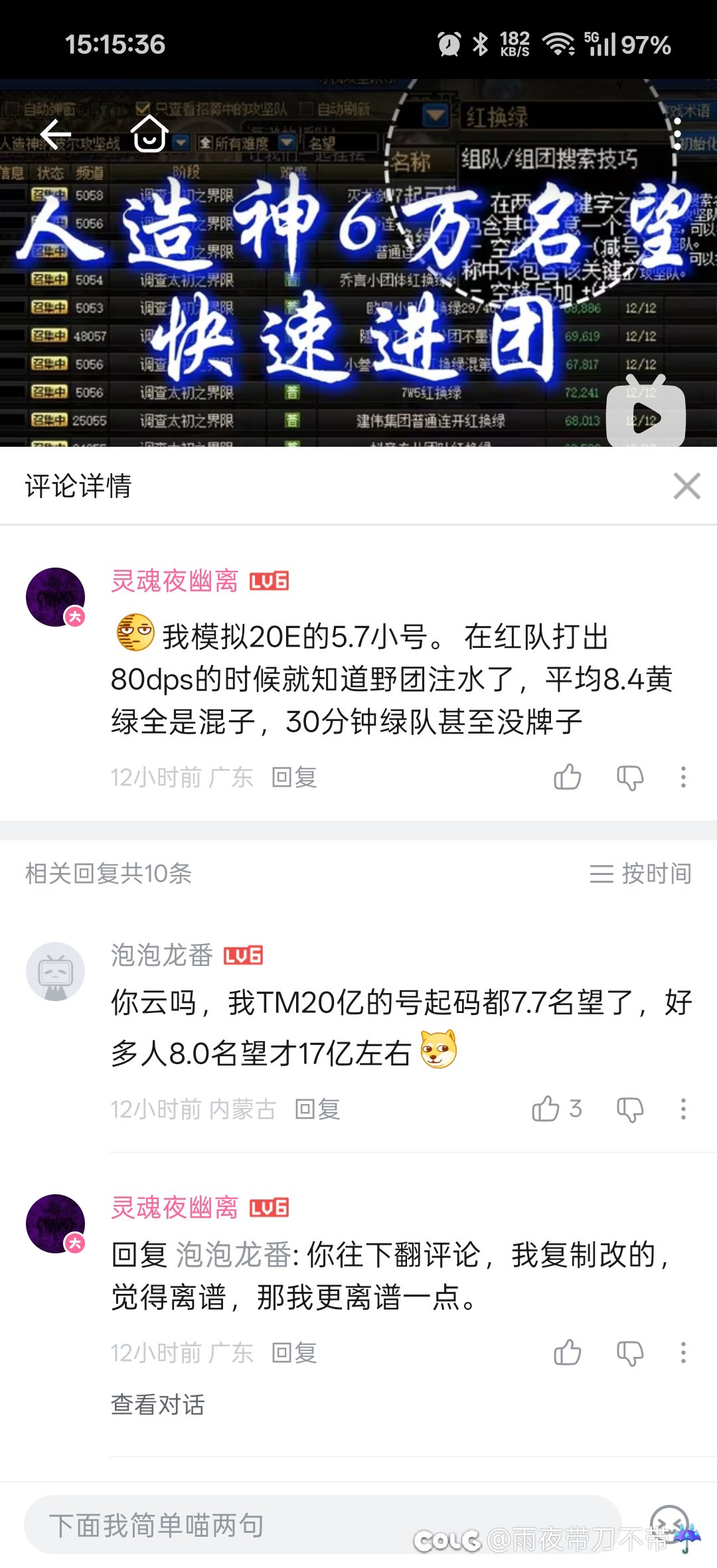Screen dimensions: 717x1568
Task: Dislike 泡泡龙番's reply
Action: 630,1109
